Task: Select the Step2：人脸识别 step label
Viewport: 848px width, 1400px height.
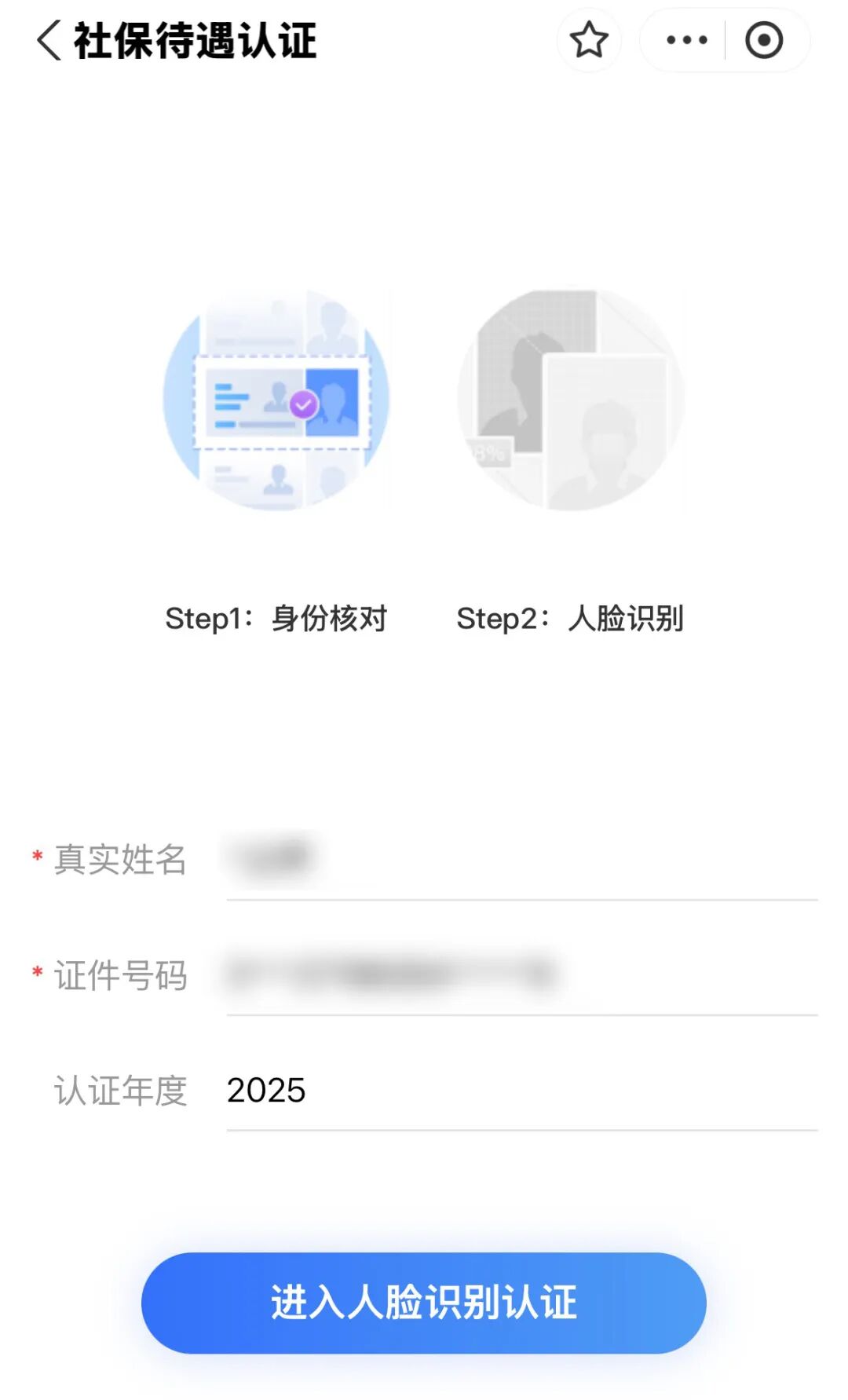Action: click(572, 619)
